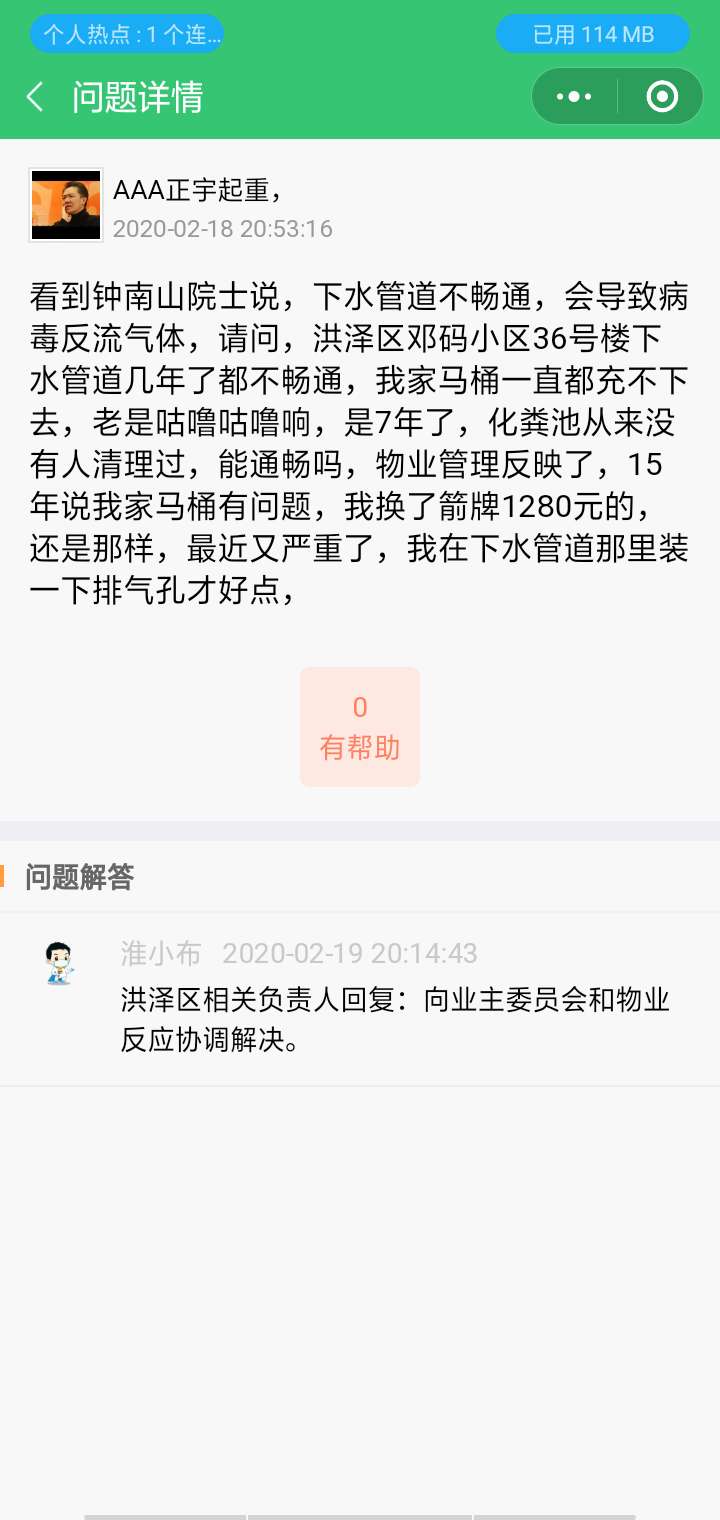Mark the question as 有帮助
The height and width of the screenshot is (1520, 720).
(360, 727)
